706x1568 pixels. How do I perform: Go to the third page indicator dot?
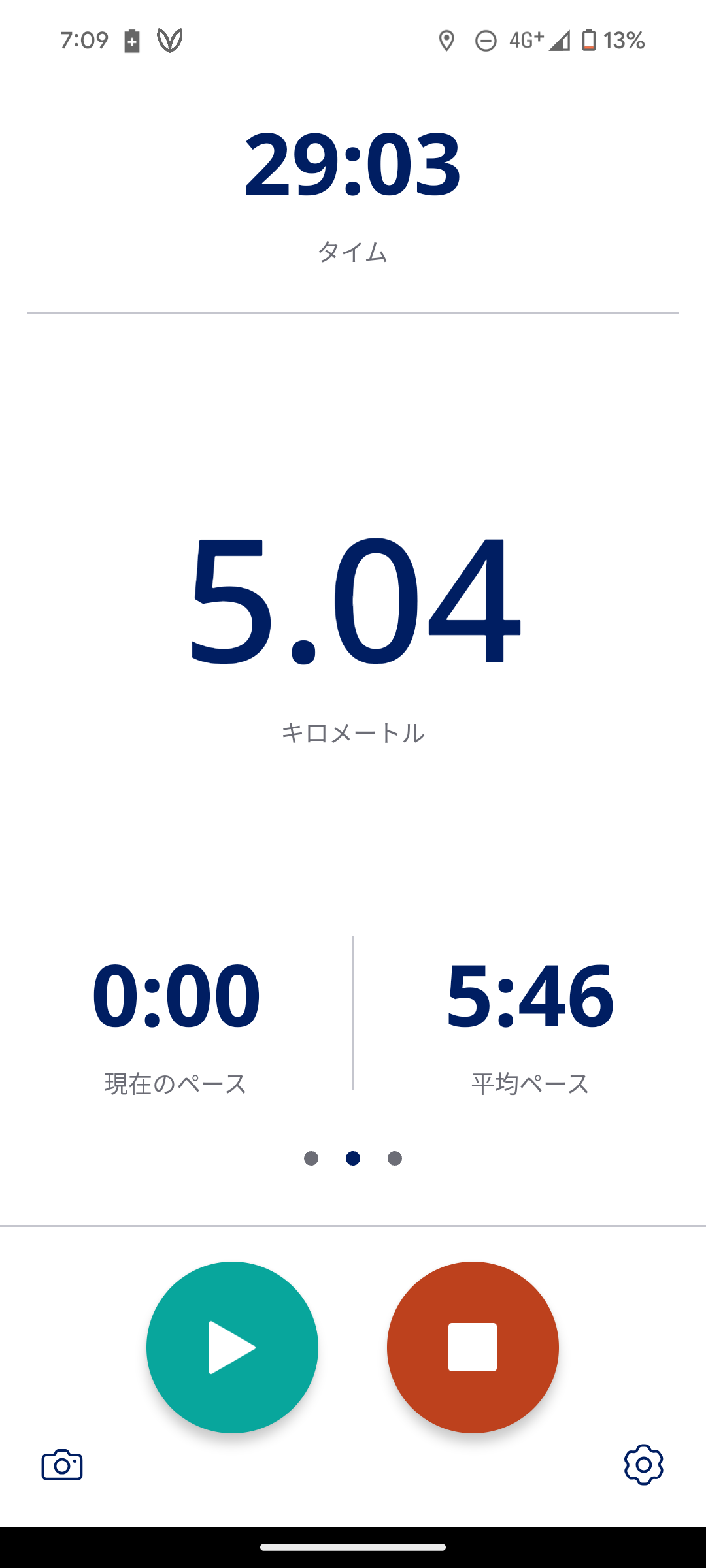coord(395,1158)
